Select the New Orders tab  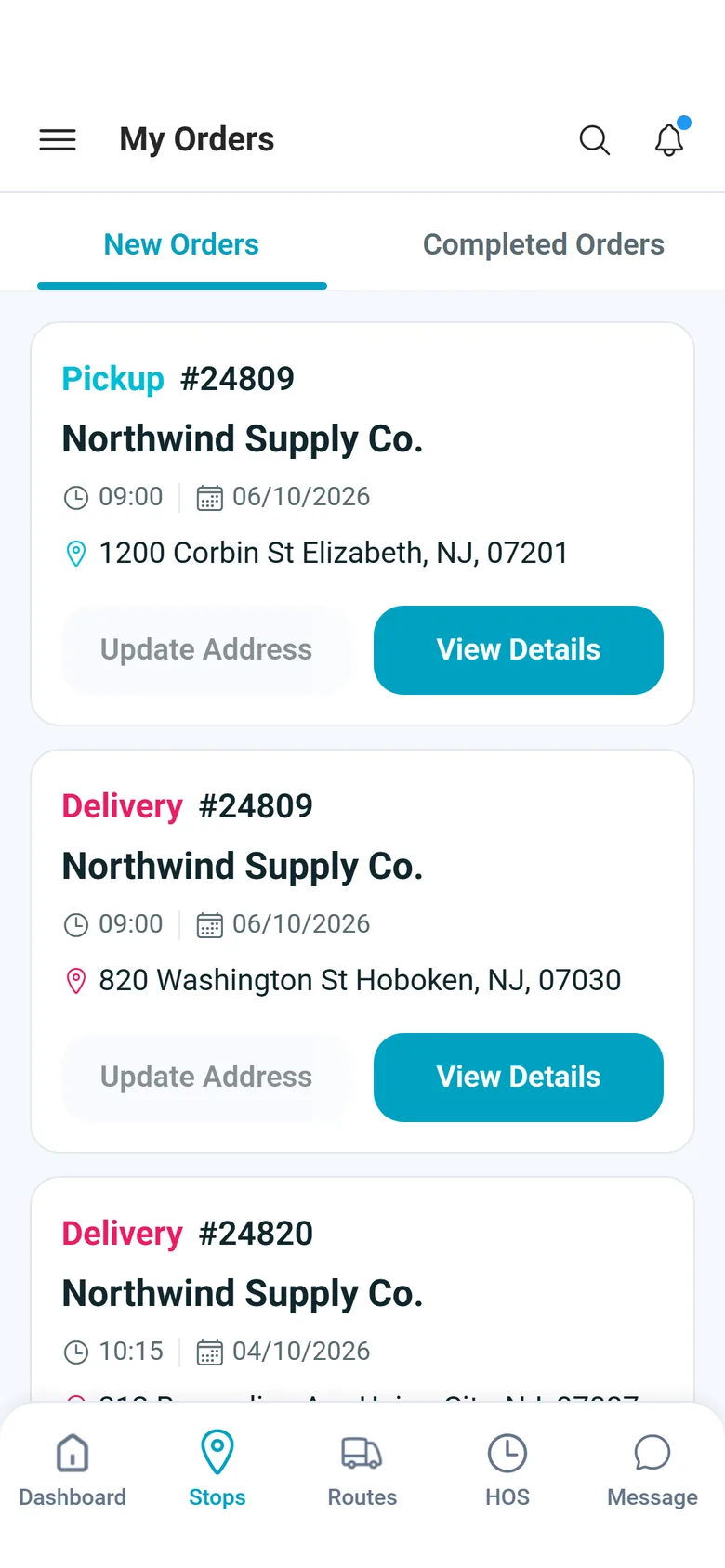coord(181,244)
